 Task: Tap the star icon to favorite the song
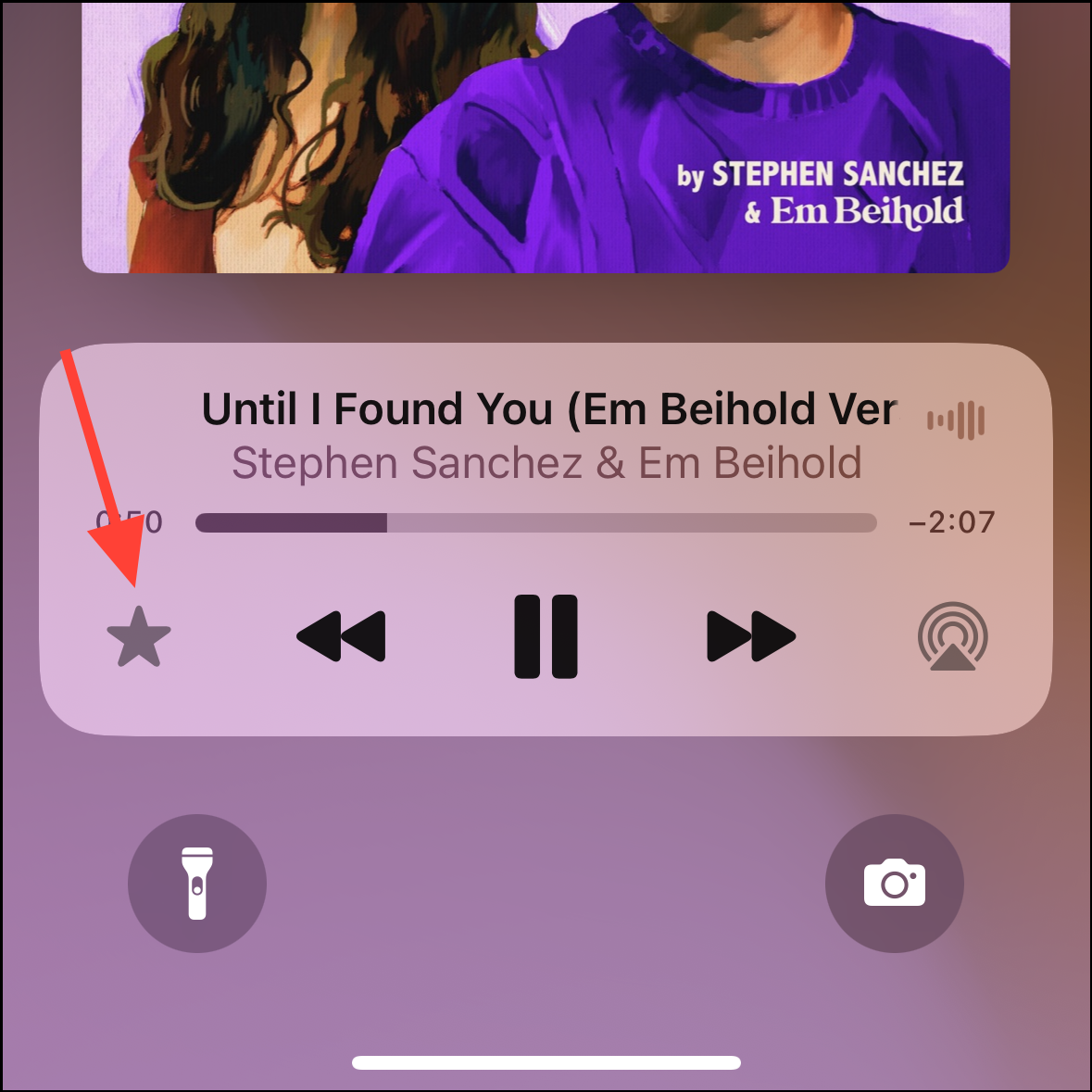[x=139, y=636]
